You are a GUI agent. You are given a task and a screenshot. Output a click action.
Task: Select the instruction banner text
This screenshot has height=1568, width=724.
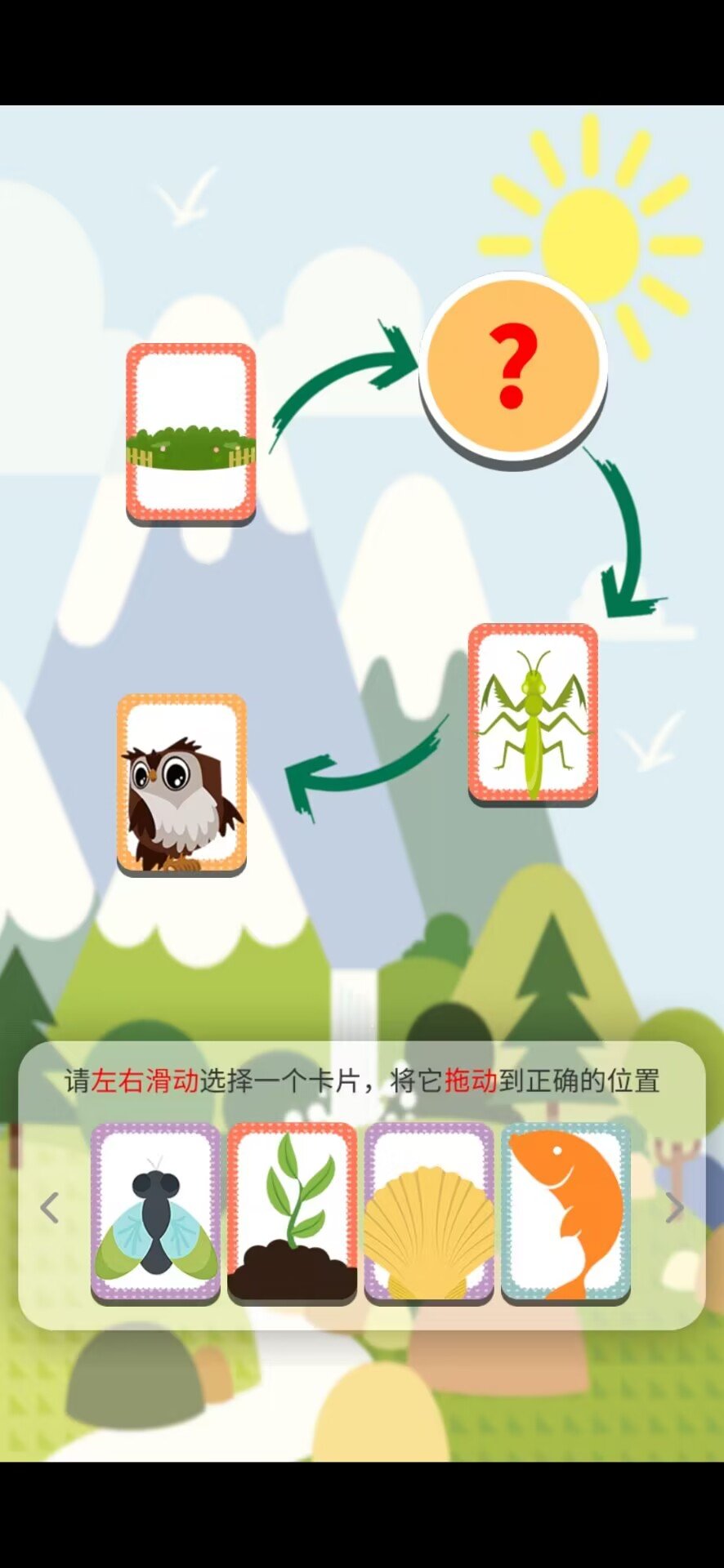(x=362, y=1079)
